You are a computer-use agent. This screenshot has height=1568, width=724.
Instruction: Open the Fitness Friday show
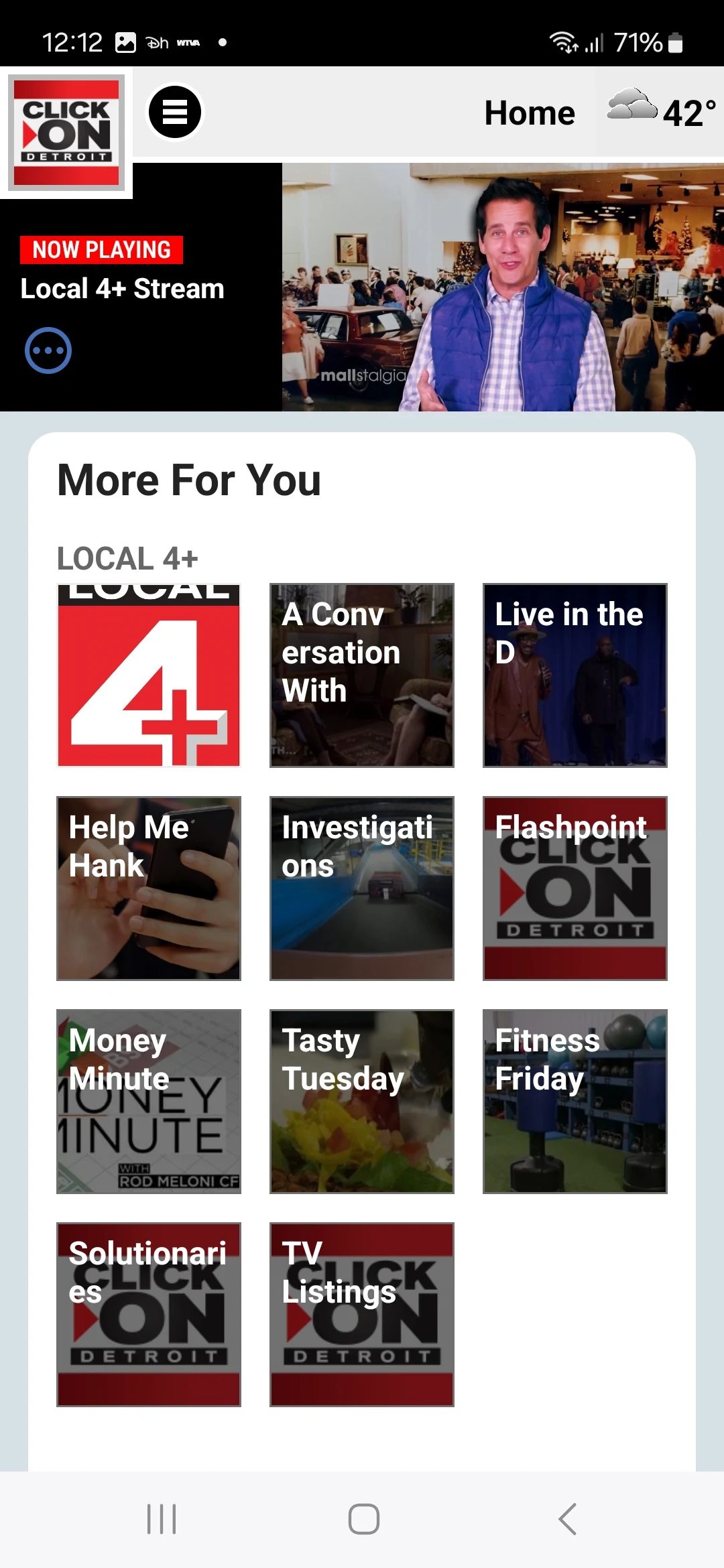[x=574, y=1102]
